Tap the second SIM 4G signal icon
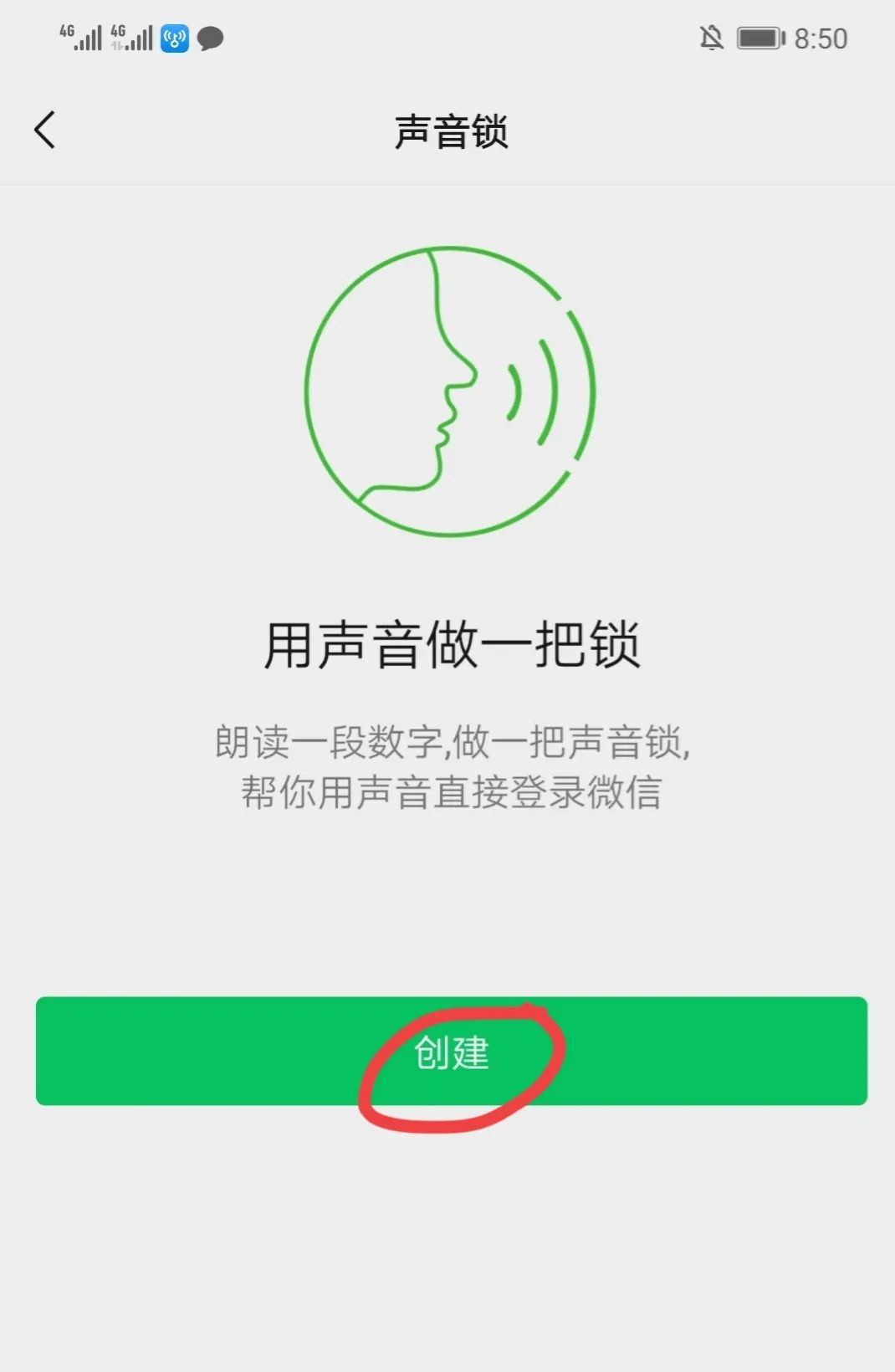The image size is (895, 1372). (132, 38)
